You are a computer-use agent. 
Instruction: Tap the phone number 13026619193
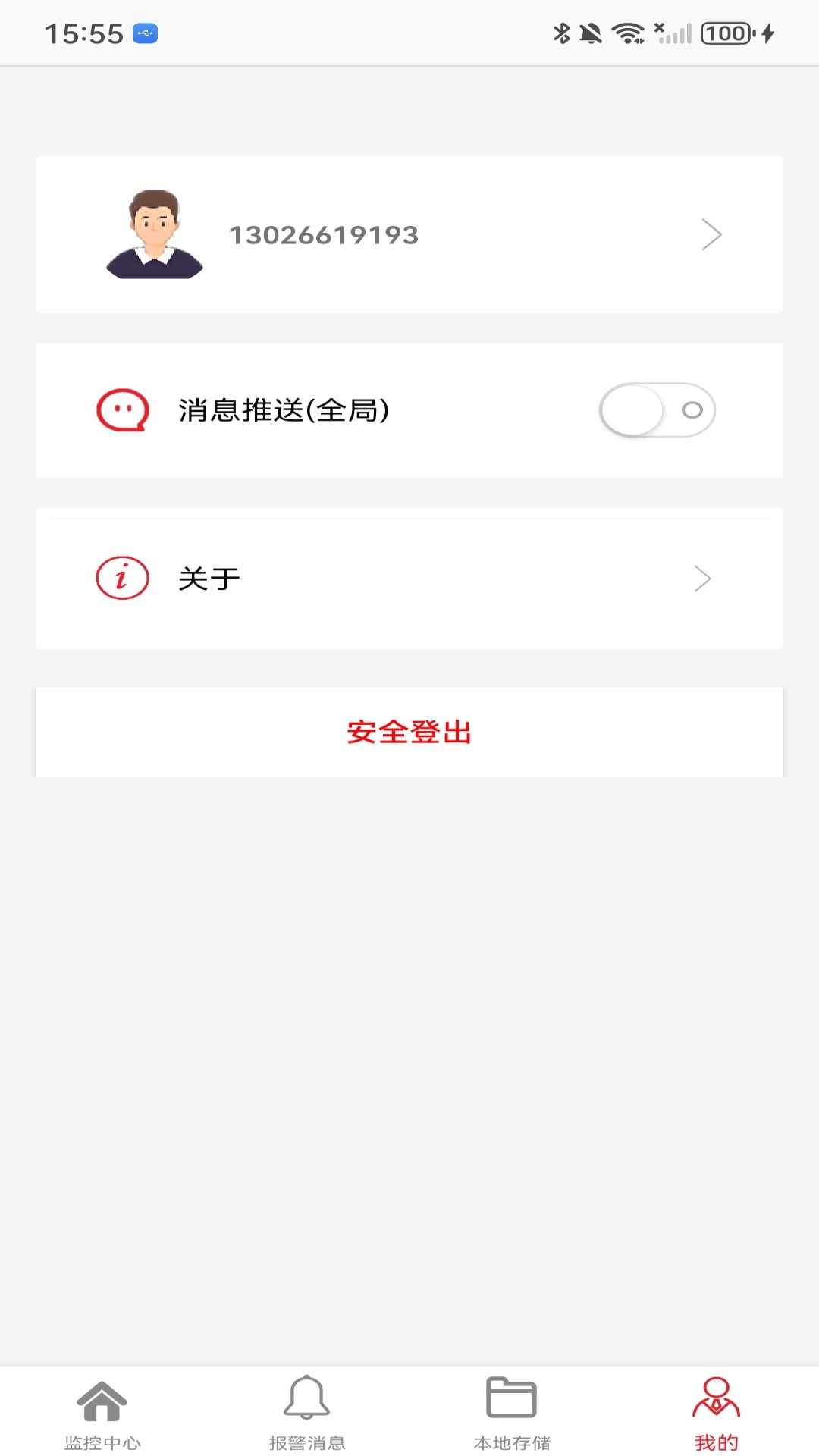tap(324, 234)
